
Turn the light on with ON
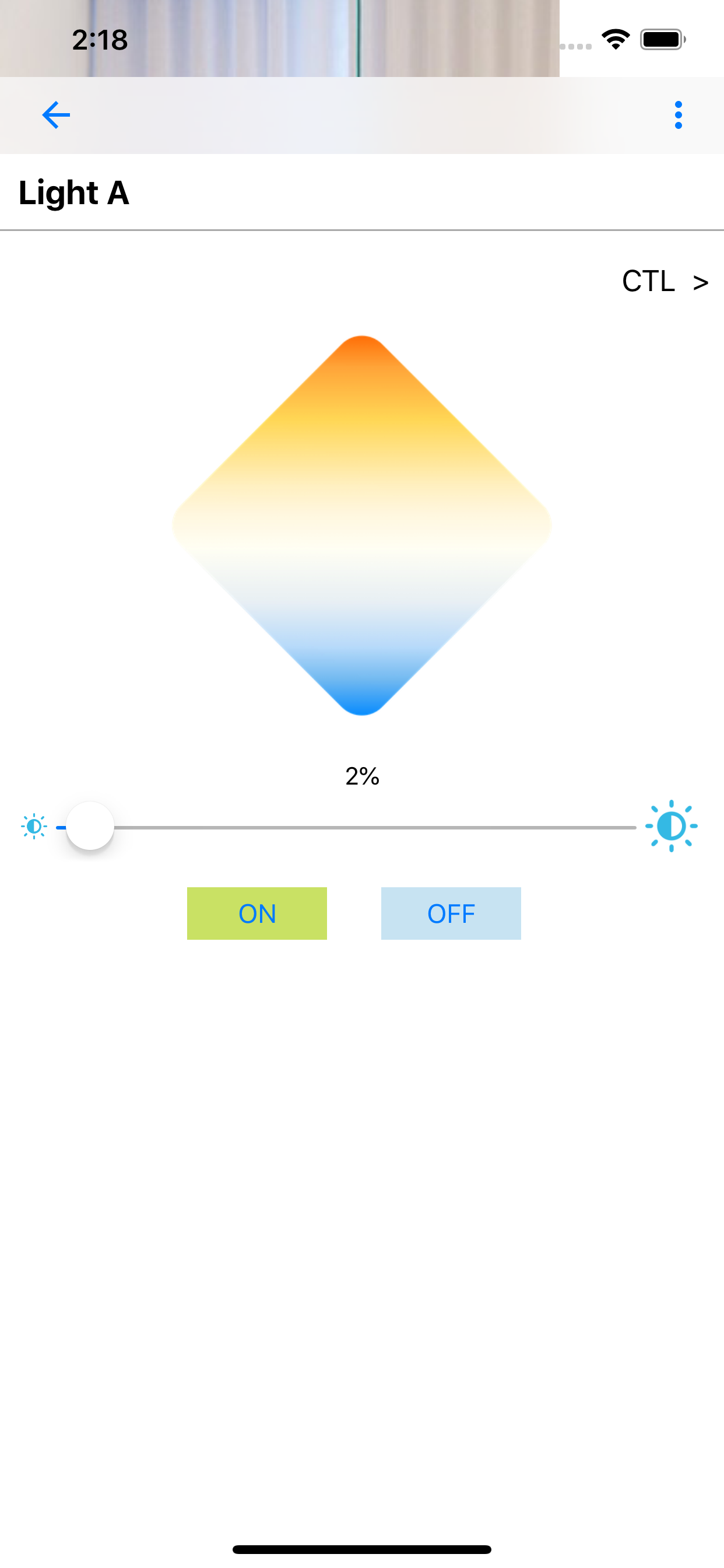coord(256,913)
